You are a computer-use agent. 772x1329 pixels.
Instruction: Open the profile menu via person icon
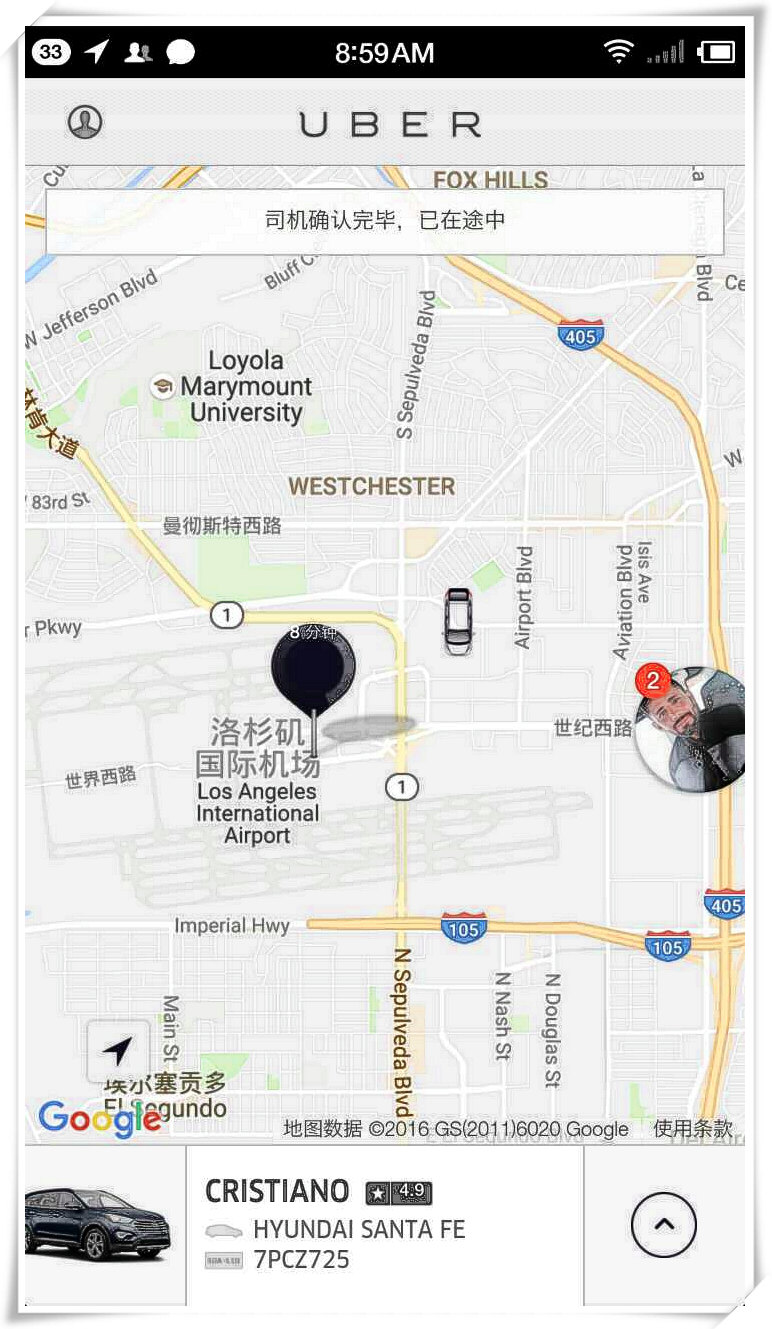85,123
